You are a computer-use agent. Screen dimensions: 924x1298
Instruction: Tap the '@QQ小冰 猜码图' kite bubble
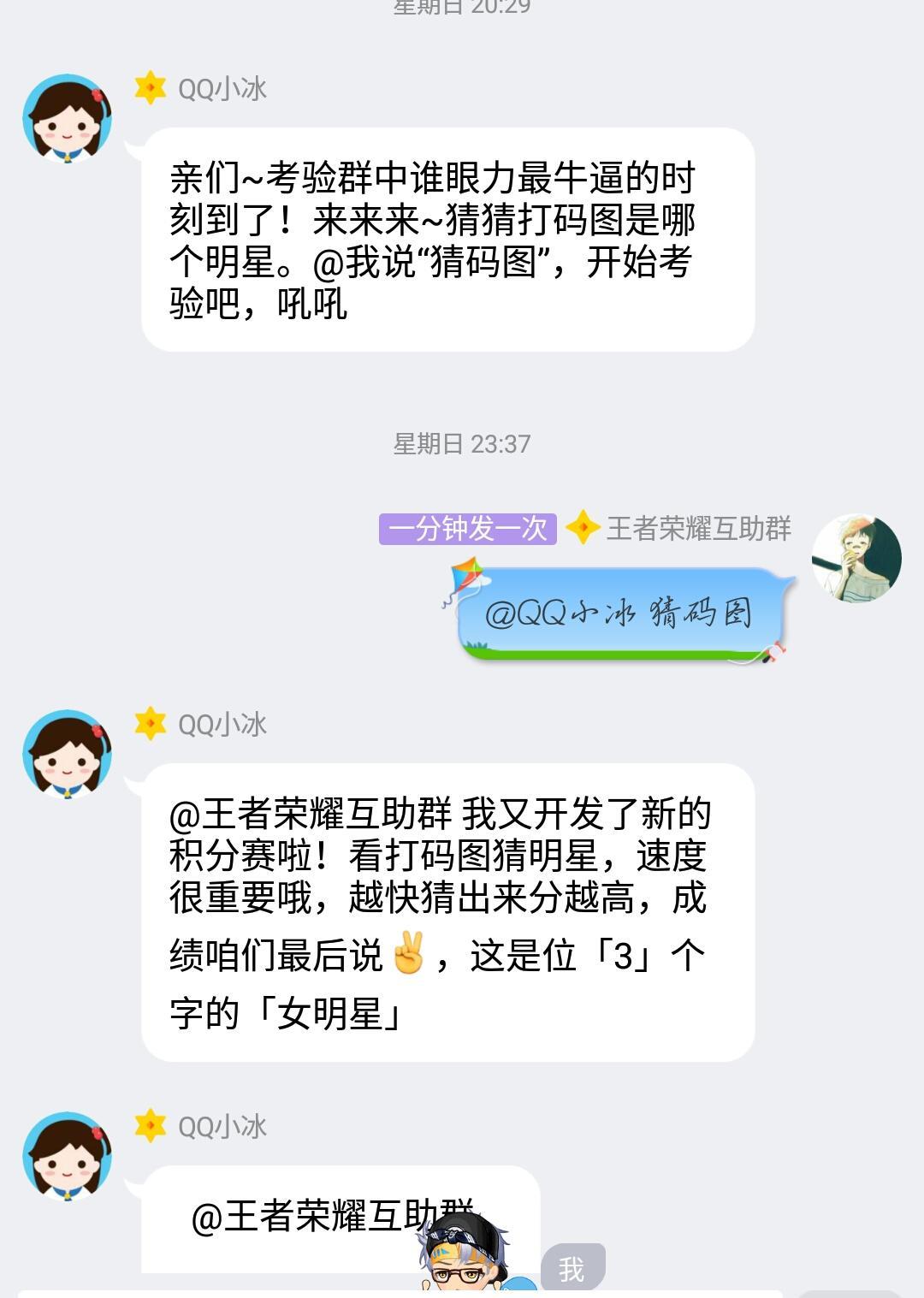[619, 613]
